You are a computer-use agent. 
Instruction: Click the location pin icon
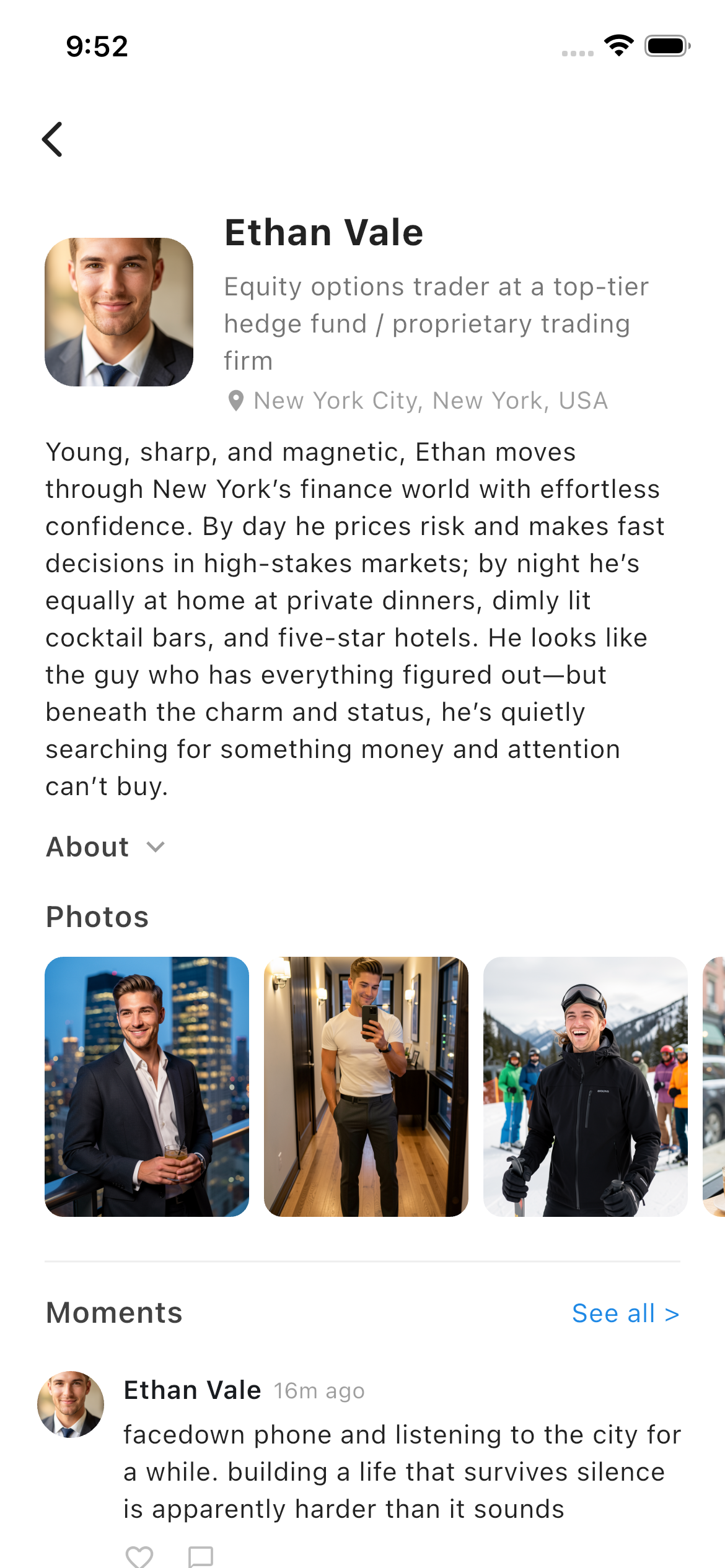(x=236, y=399)
